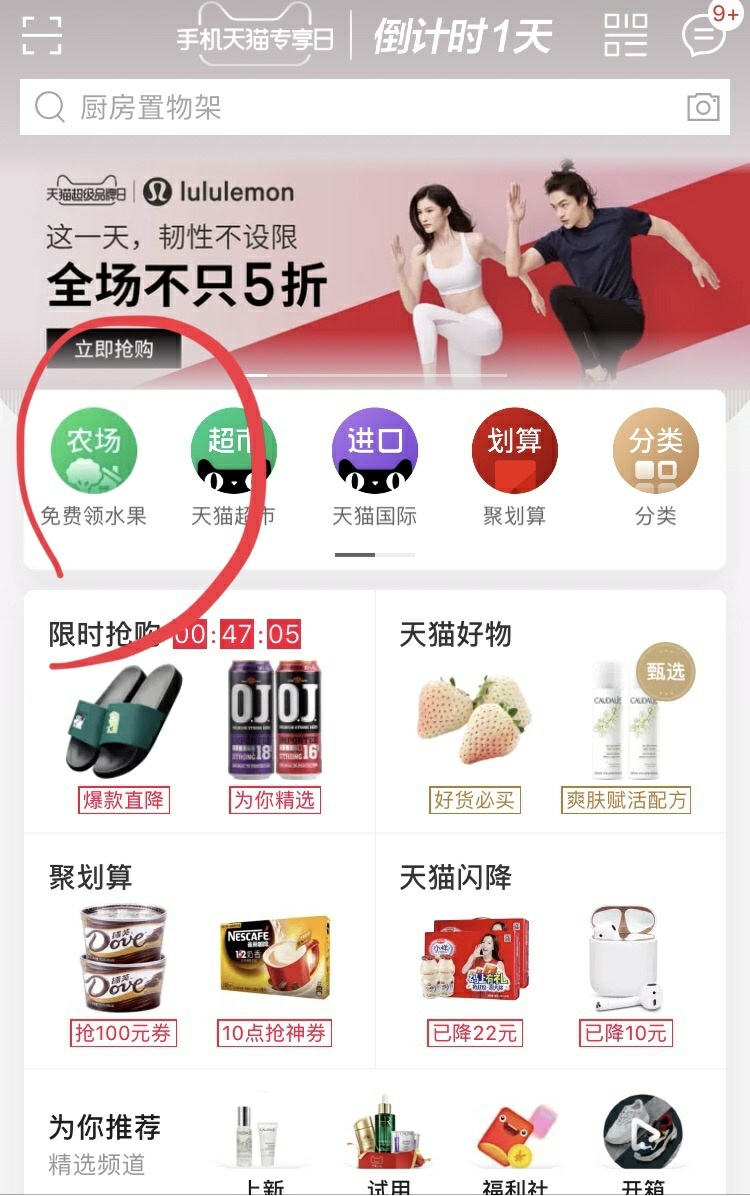Tap the 爆款直降 tag under the slippers
The image size is (750, 1196).
click(x=122, y=800)
